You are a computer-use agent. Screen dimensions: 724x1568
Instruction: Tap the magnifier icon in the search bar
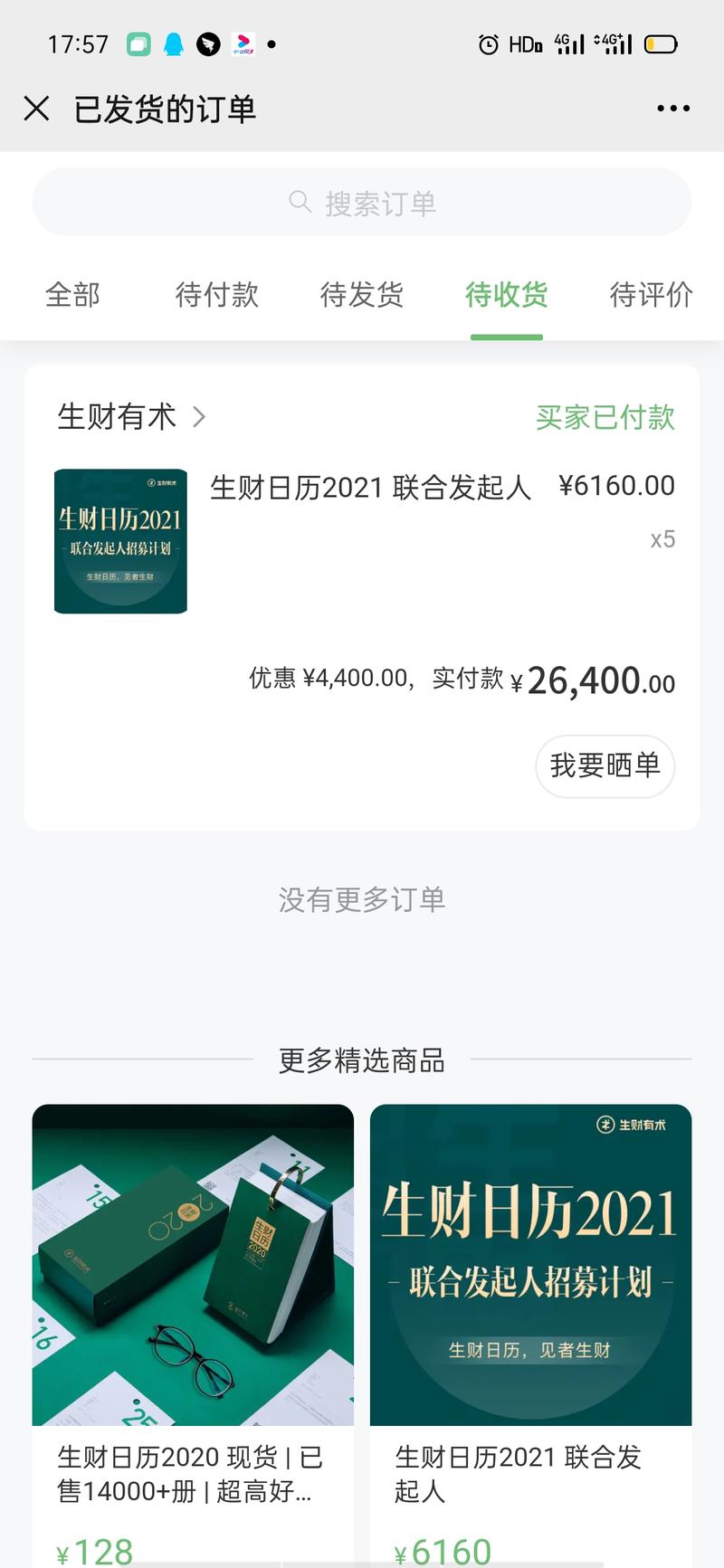(x=300, y=201)
